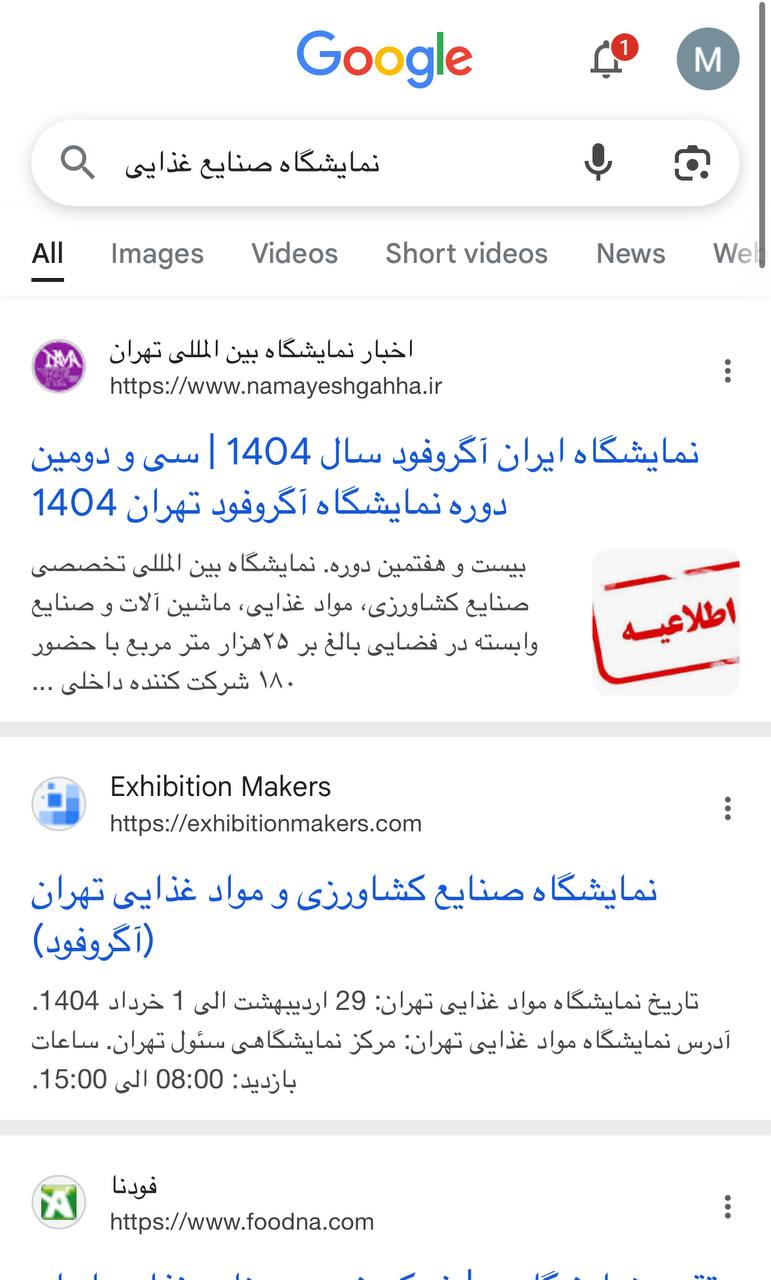Open more options for the Exhibition Makers result
Viewport: 771px width, 1280px height.
point(727,808)
